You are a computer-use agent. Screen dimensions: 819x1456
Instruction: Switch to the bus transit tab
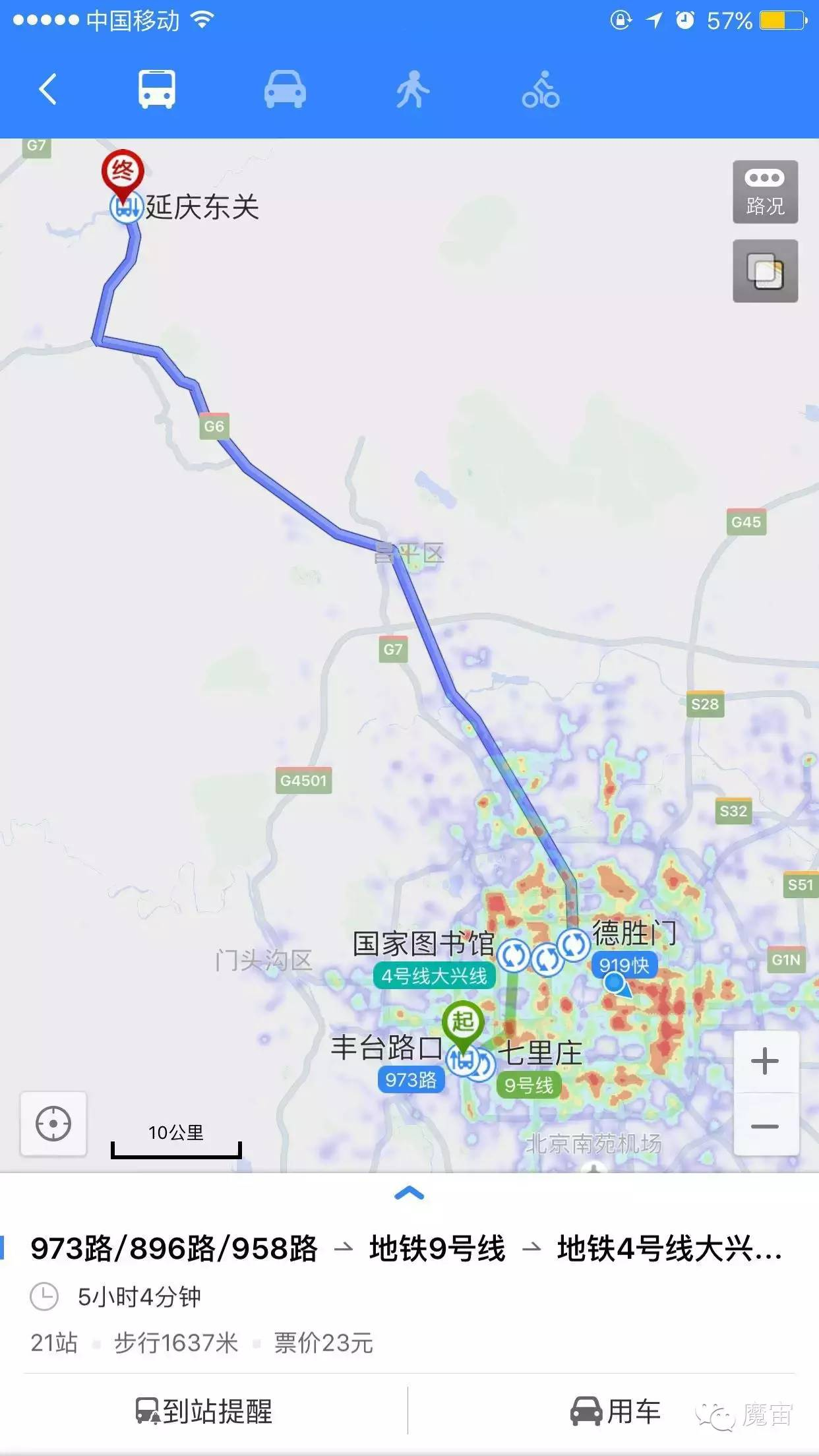tap(157, 89)
